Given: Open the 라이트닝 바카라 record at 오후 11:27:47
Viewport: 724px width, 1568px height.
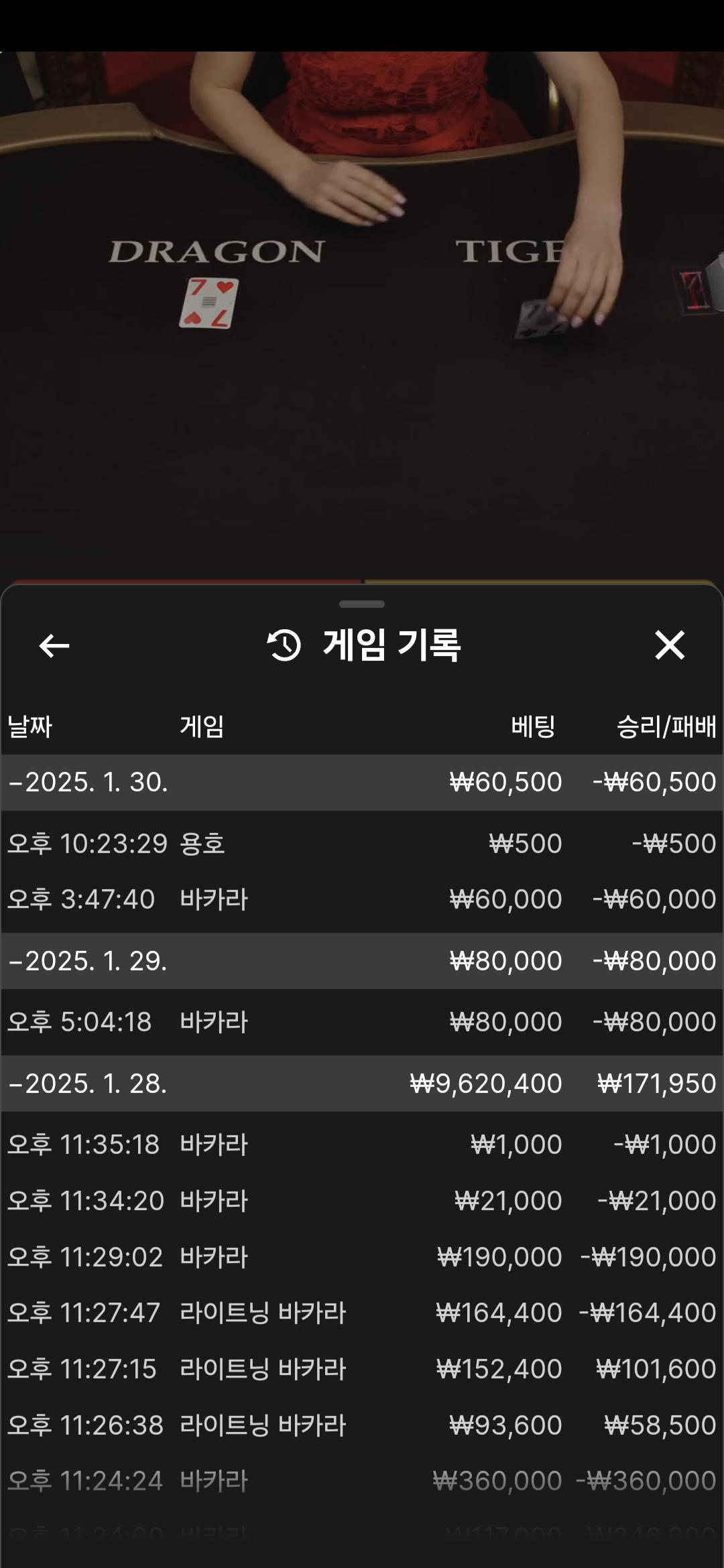Looking at the screenshot, I should tap(362, 1313).
